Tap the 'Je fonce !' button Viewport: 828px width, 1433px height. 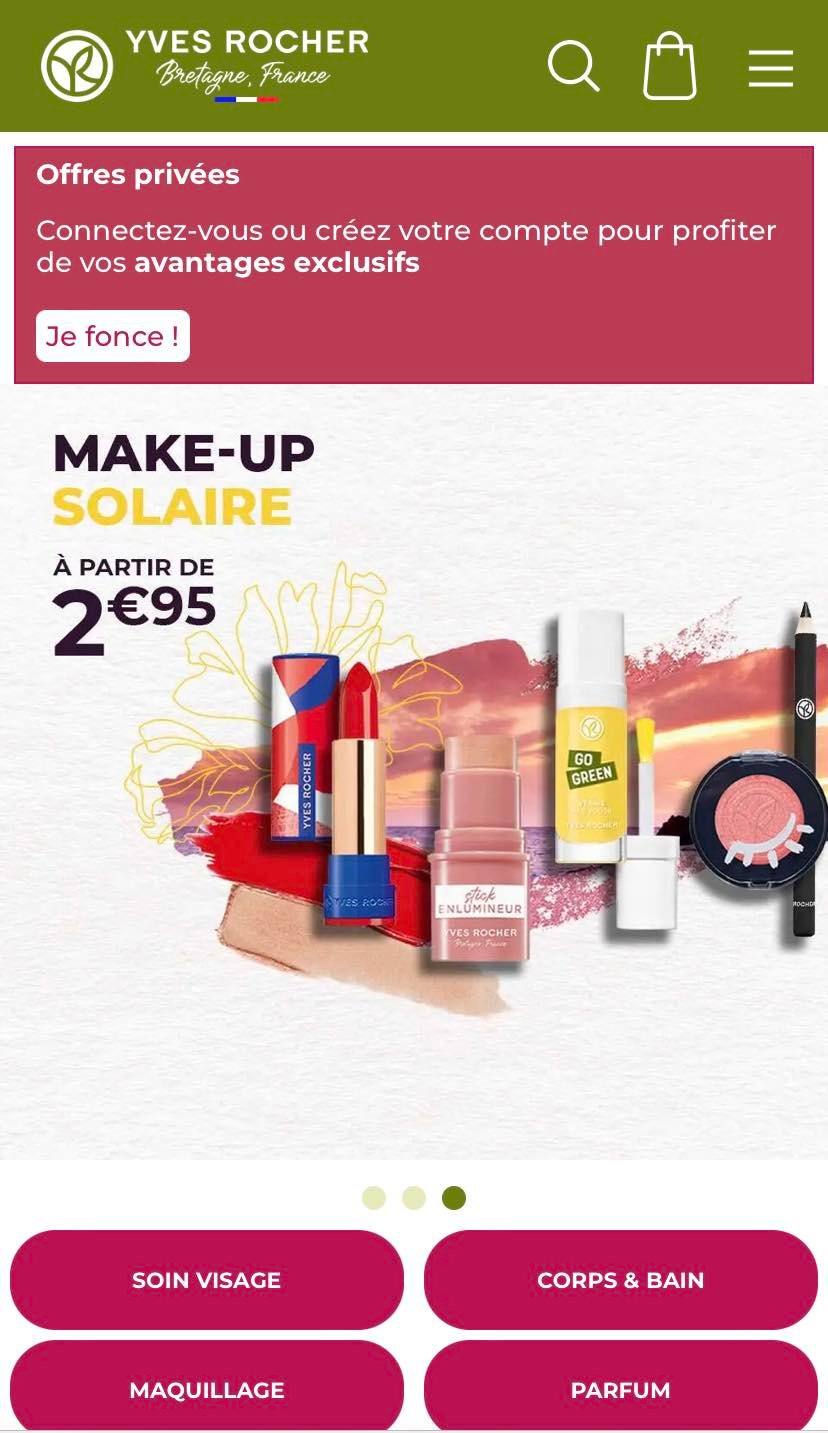point(113,336)
